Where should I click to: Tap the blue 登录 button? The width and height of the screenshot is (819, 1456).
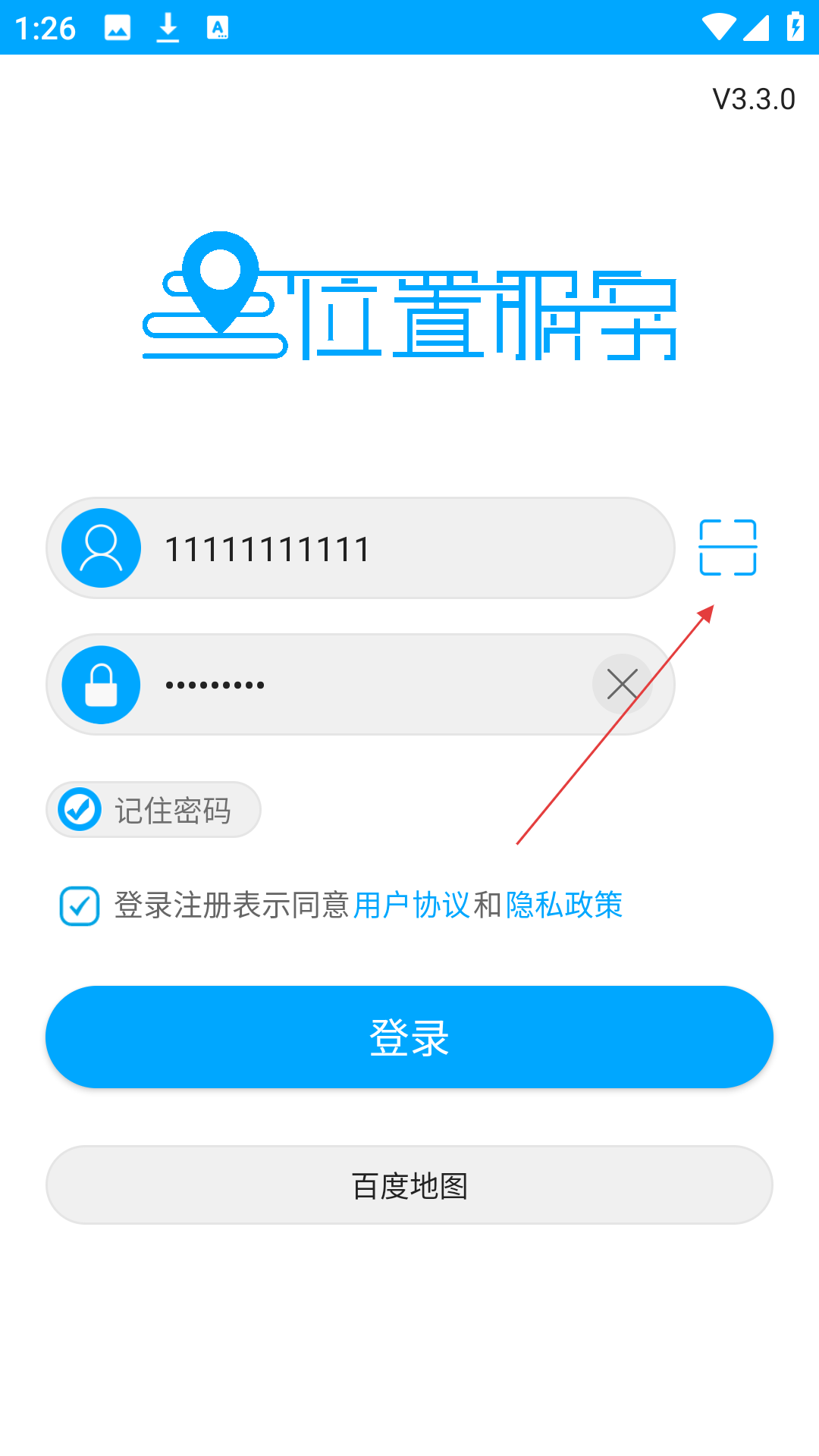point(409,1037)
